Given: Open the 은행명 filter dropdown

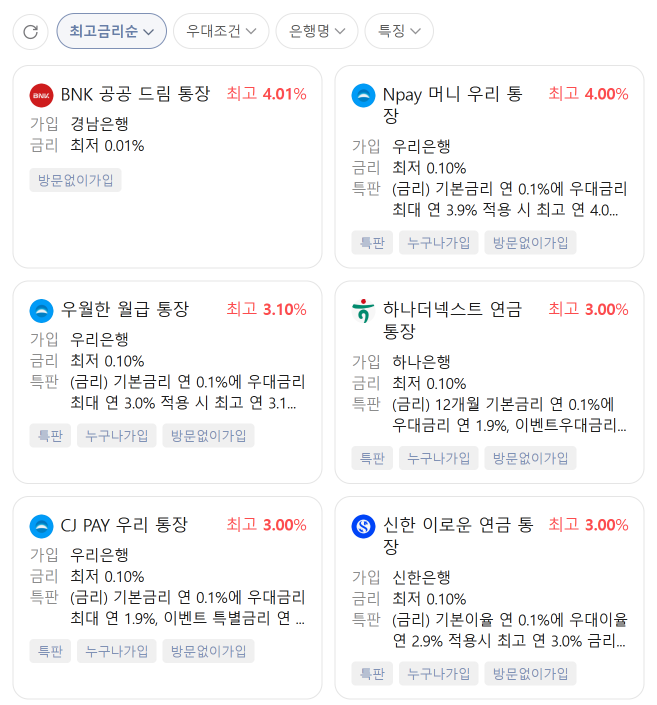Looking at the screenshot, I should [317, 31].
